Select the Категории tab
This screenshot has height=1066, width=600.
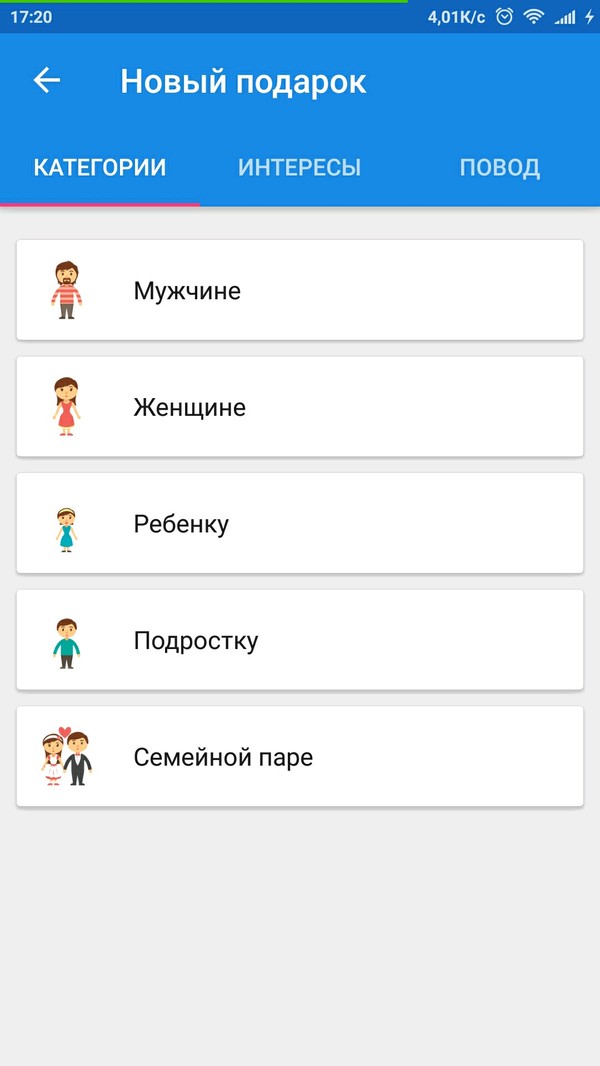[100, 168]
